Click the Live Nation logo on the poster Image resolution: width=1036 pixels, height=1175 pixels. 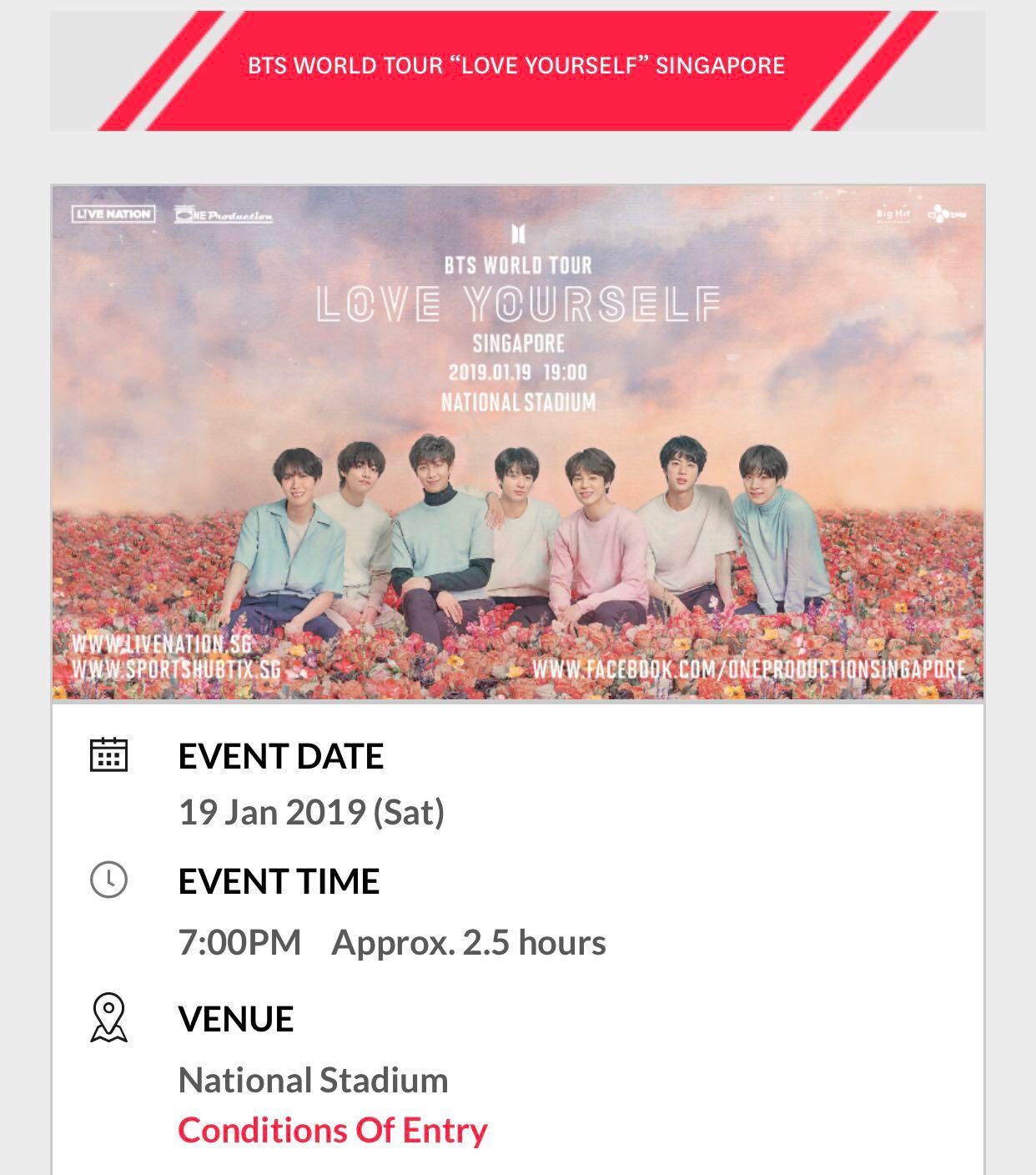tap(112, 215)
